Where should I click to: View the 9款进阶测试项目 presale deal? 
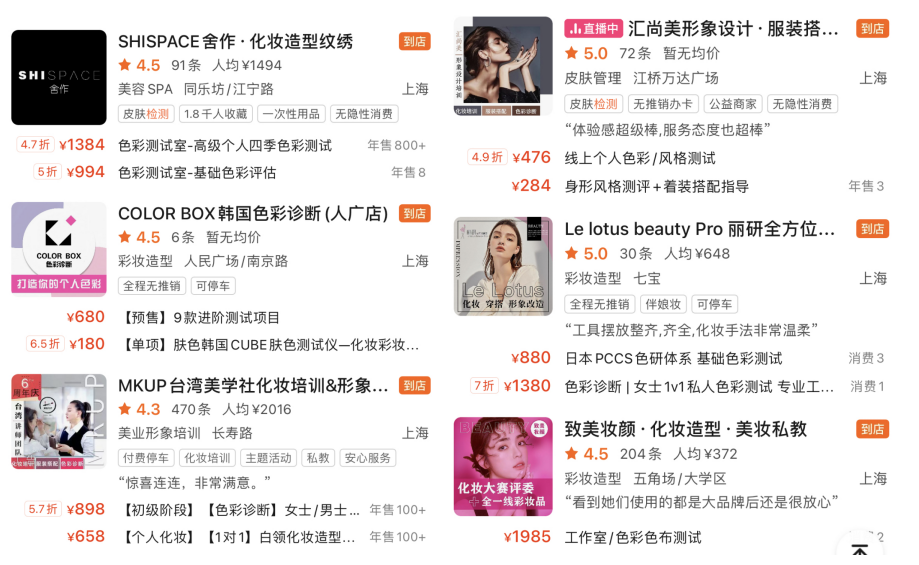(199, 317)
